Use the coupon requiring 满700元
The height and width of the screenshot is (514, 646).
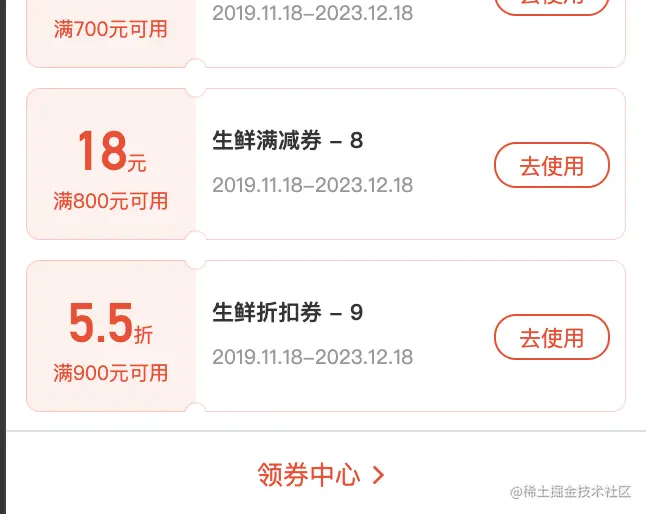tap(551, 6)
